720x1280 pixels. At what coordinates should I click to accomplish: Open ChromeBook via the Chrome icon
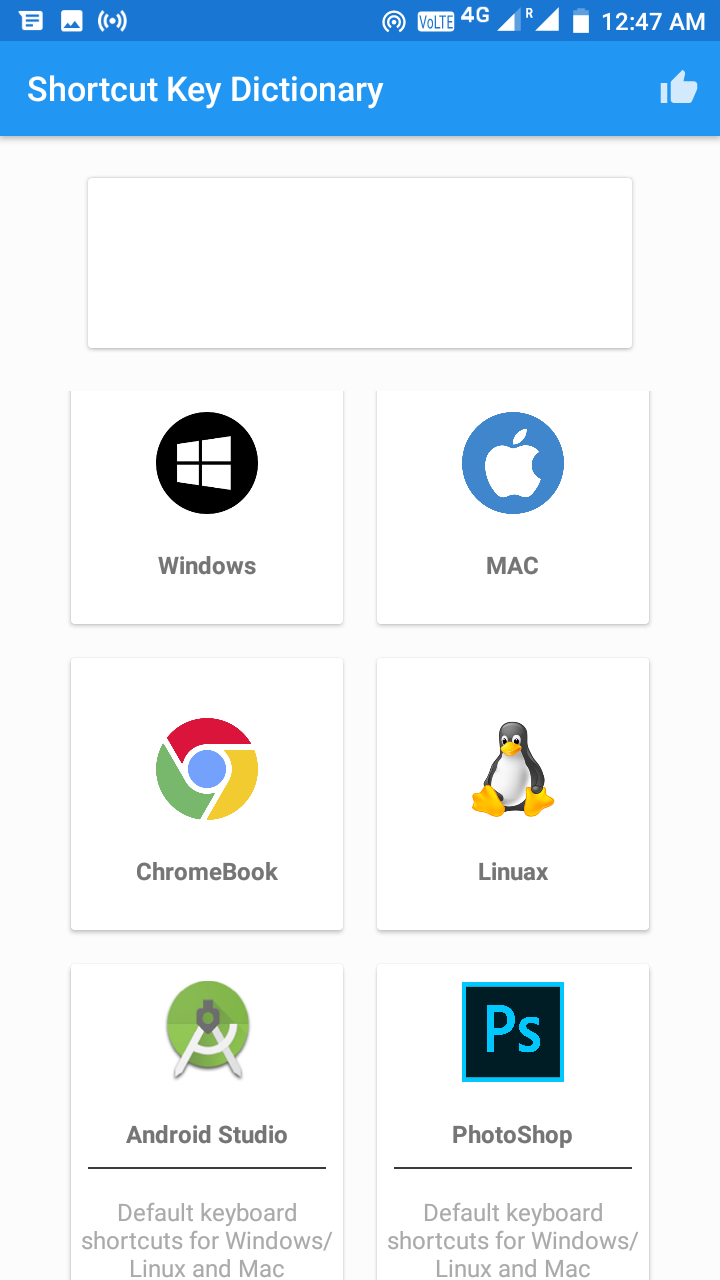207,768
